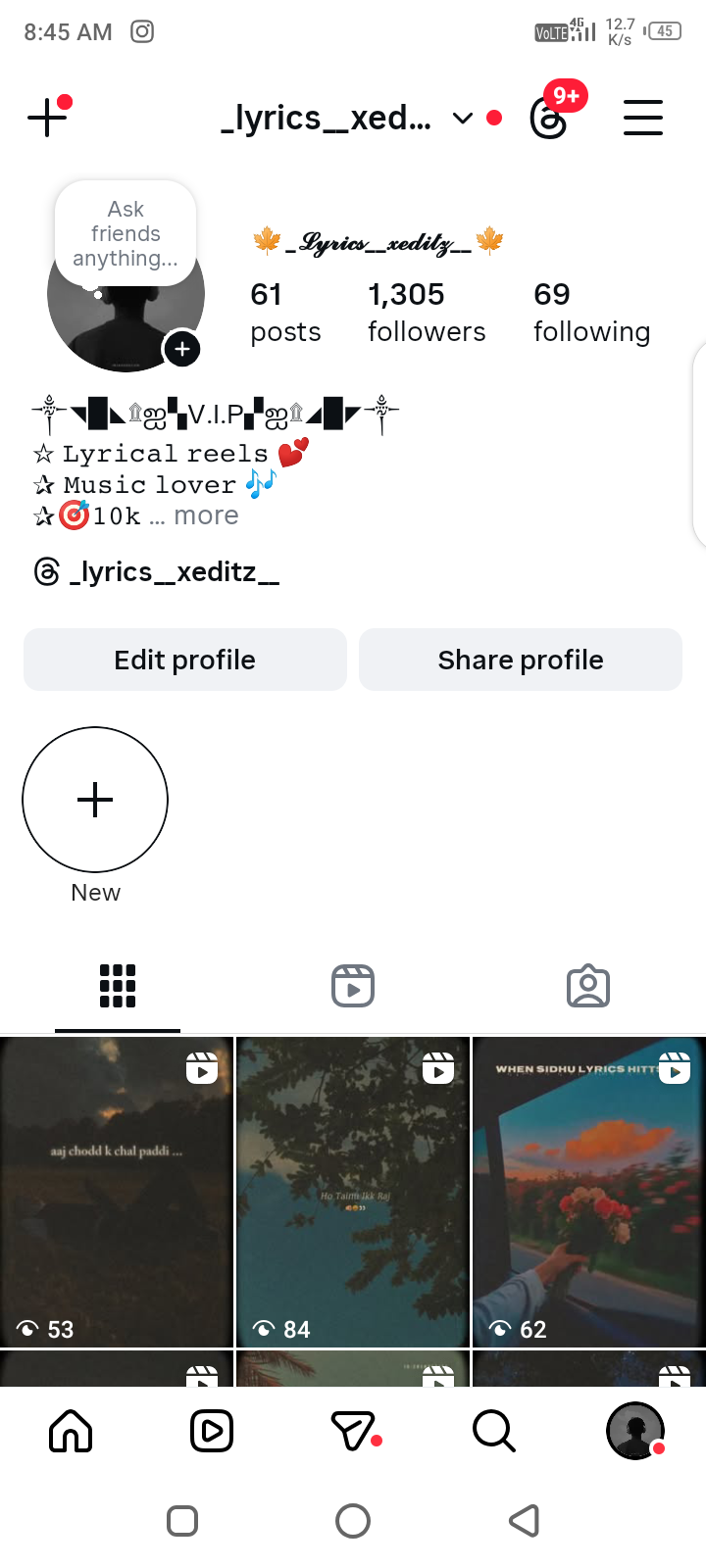The width and height of the screenshot is (706, 1568).
Task: Tap Share profile
Action: pos(521,660)
